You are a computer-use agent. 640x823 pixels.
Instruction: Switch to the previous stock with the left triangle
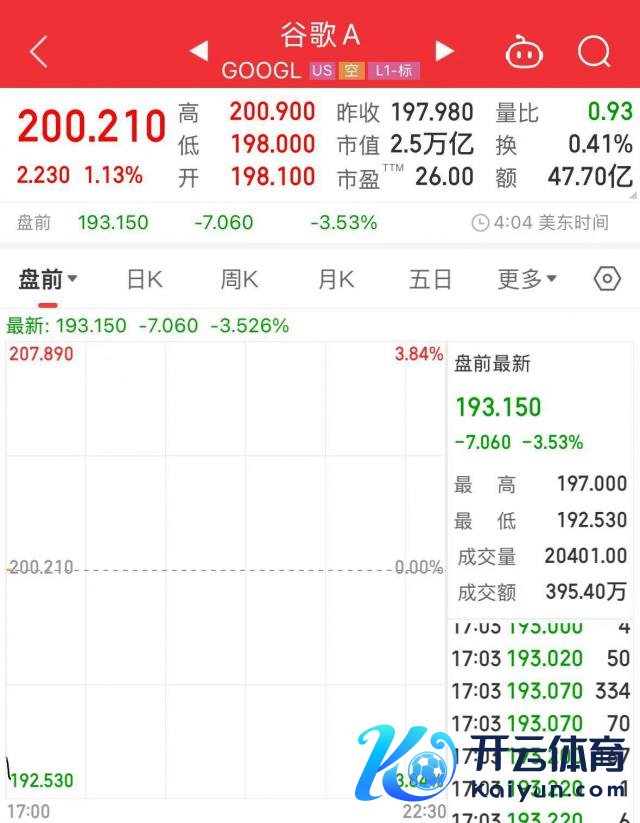pyautogui.click(x=199, y=51)
